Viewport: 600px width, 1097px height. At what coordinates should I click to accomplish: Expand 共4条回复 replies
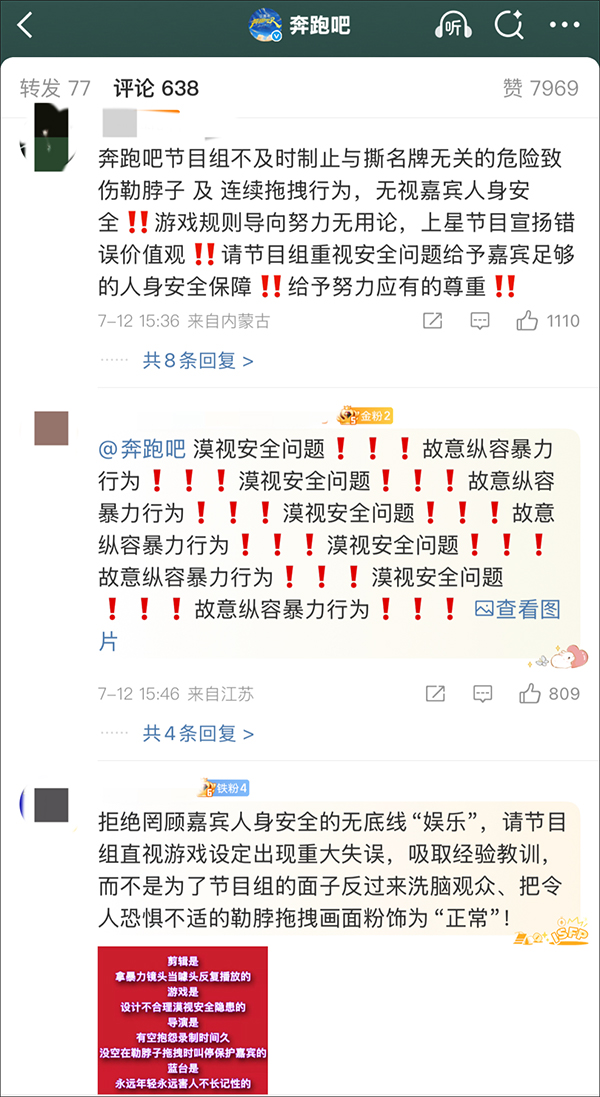point(198,734)
